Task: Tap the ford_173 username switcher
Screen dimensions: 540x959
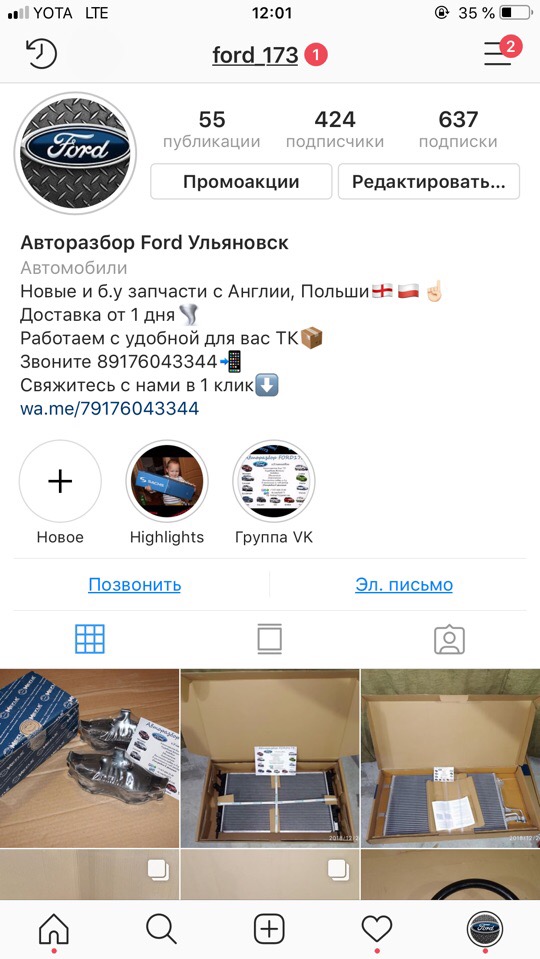Action: click(255, 56)
